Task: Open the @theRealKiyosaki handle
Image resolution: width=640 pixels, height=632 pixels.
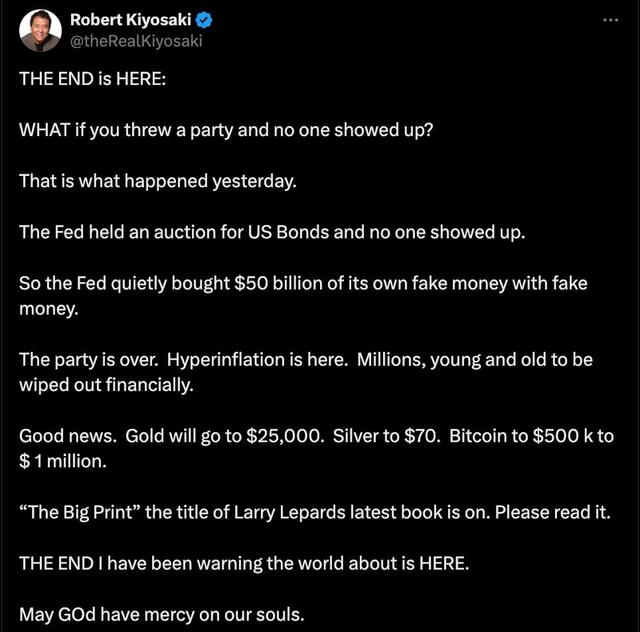Action: tap(136, 39)
